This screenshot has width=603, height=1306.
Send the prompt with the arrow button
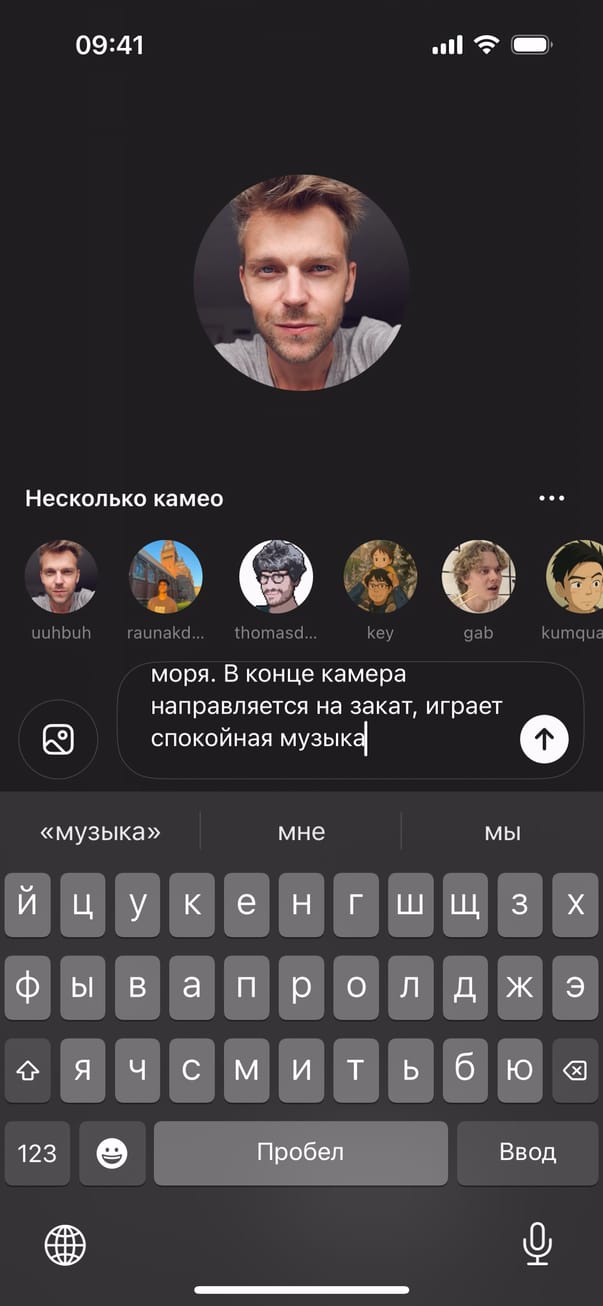click(544, 739)
